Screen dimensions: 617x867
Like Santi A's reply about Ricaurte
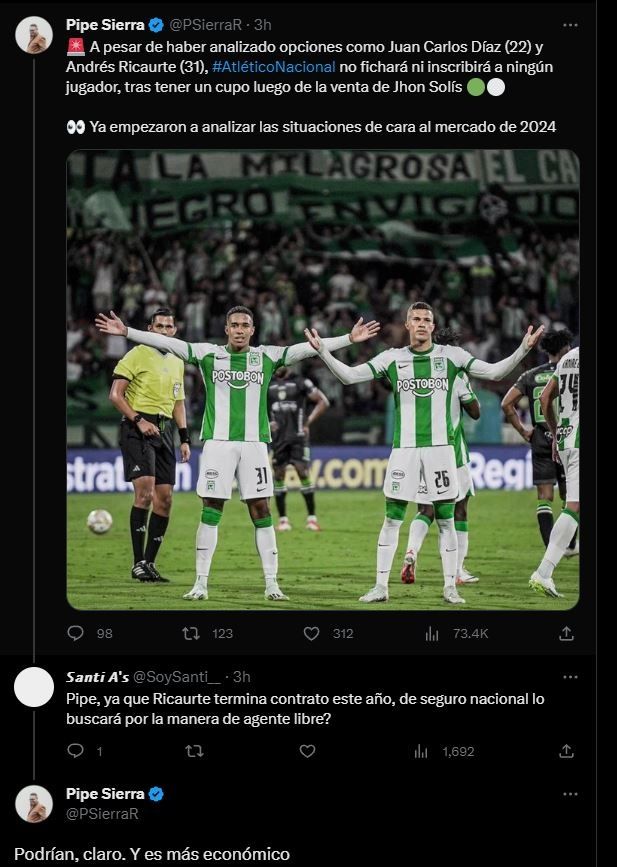coord(308,750)
